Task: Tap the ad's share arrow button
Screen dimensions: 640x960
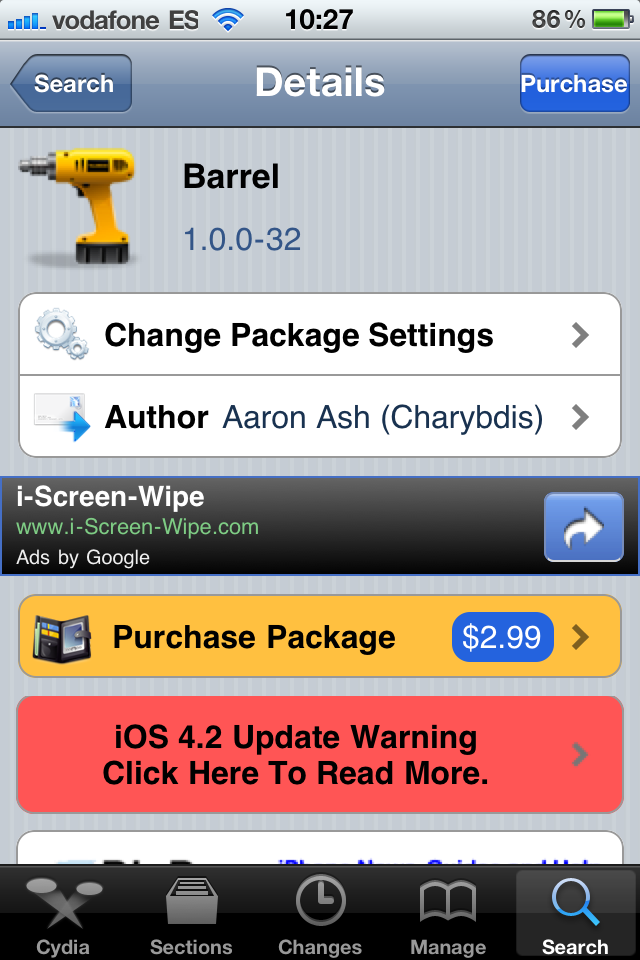Action: point(583,526)
